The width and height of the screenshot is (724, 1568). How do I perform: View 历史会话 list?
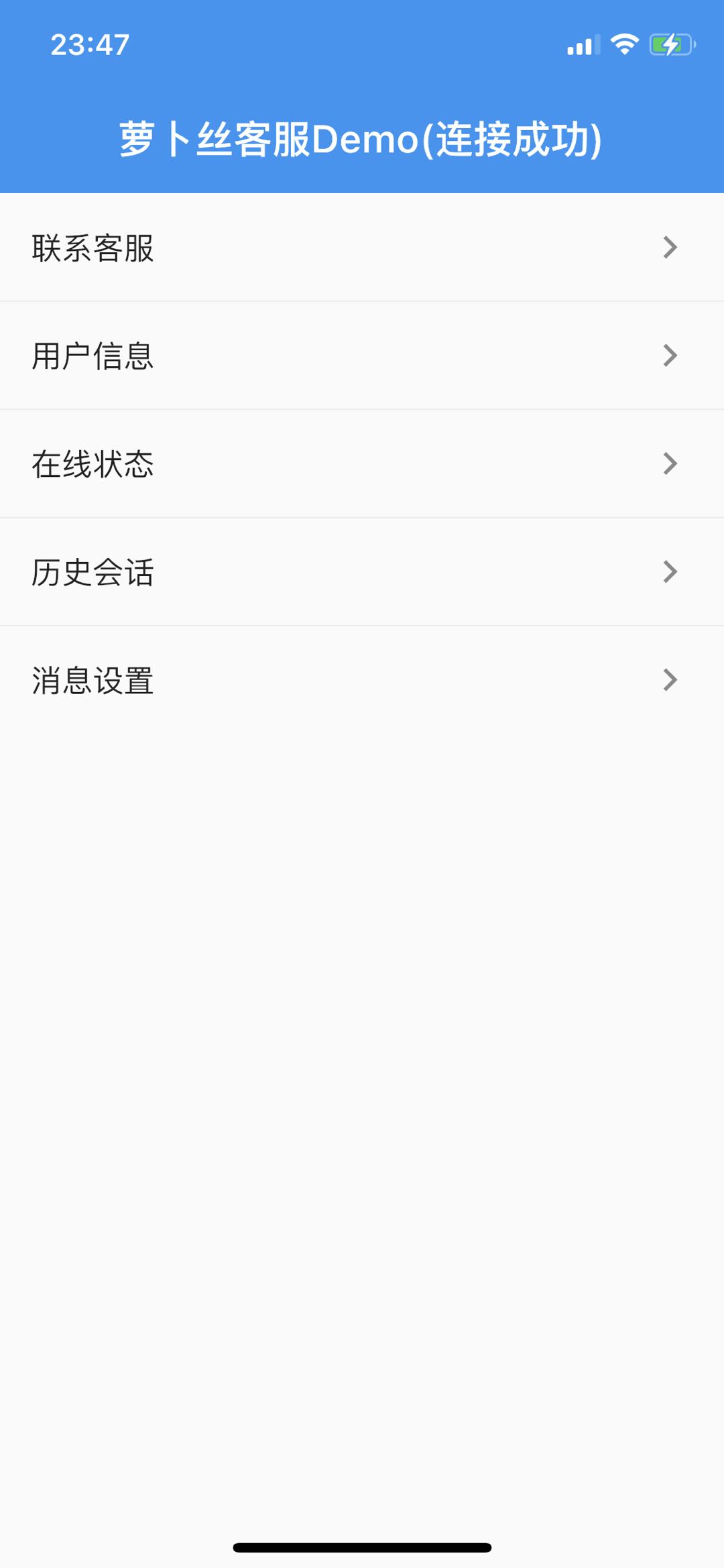pos(362,572)
